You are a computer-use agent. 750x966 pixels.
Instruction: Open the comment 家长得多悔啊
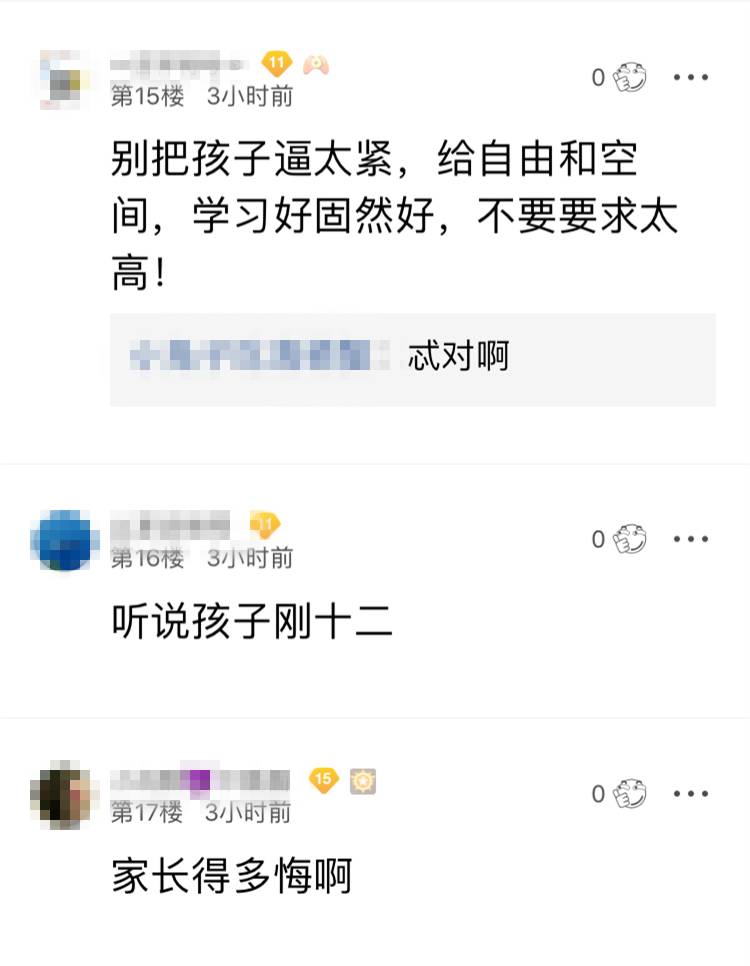pos(231,877)
